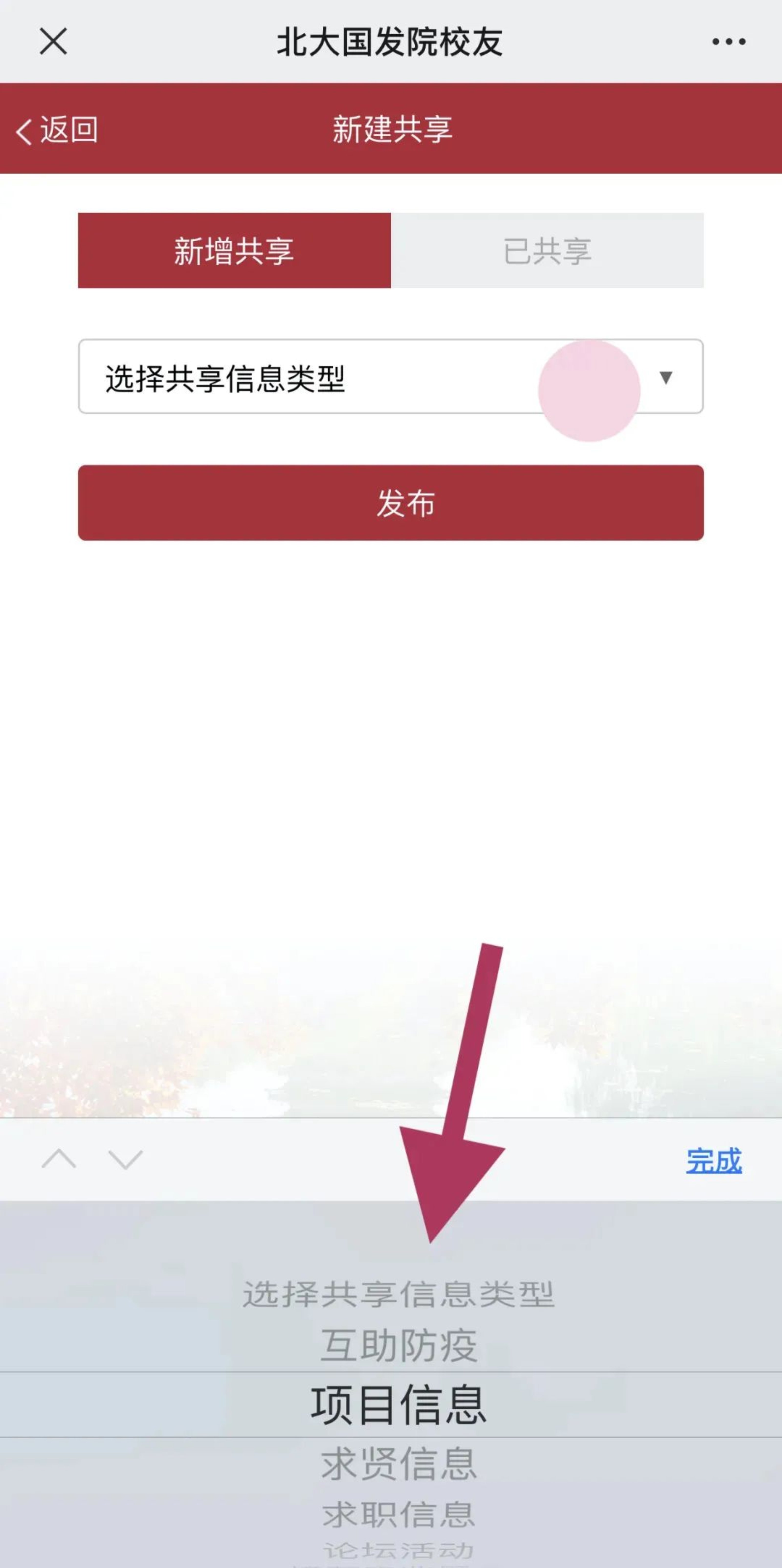
Task: Pick 项目信息 in the picker
Action: (398, 1405)
